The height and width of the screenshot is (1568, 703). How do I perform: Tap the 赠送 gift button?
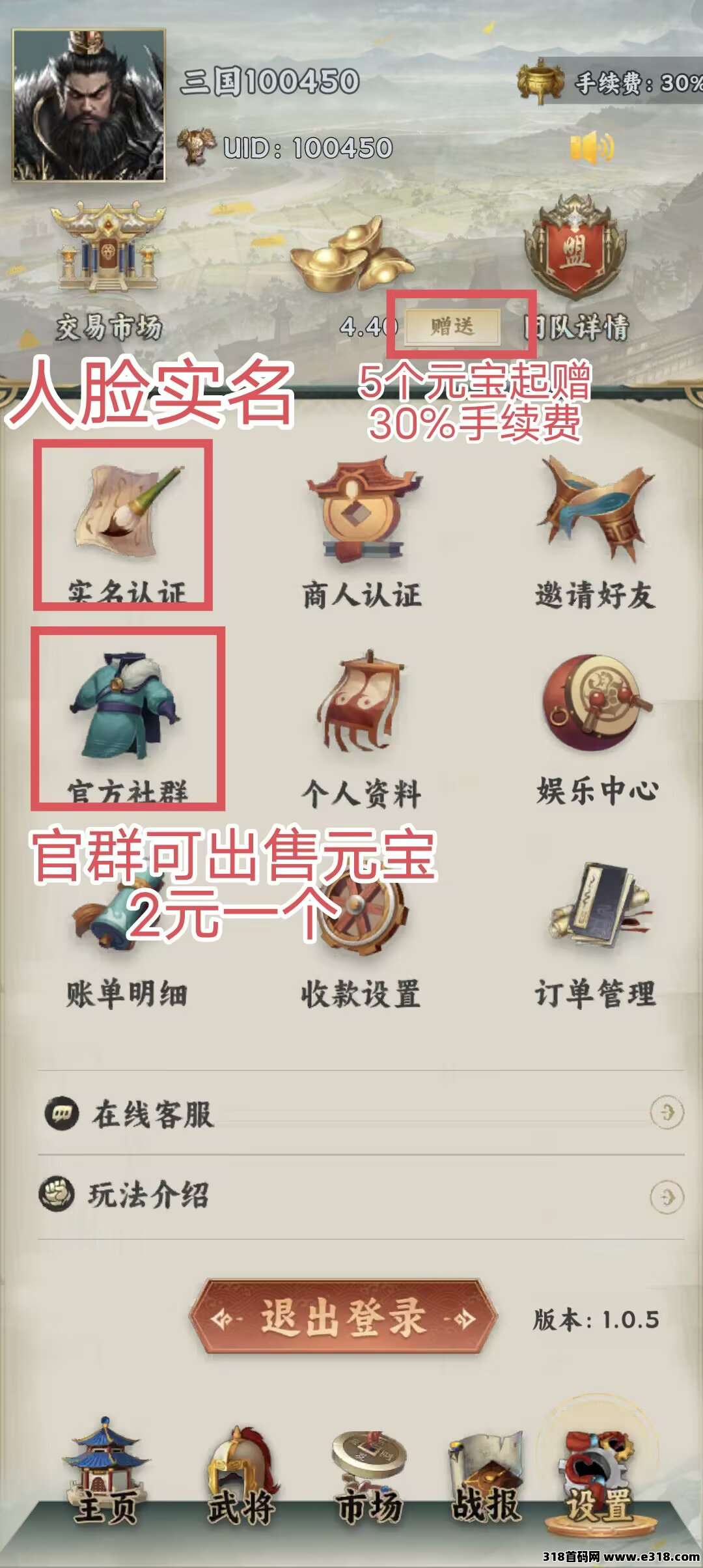(452, 326)
